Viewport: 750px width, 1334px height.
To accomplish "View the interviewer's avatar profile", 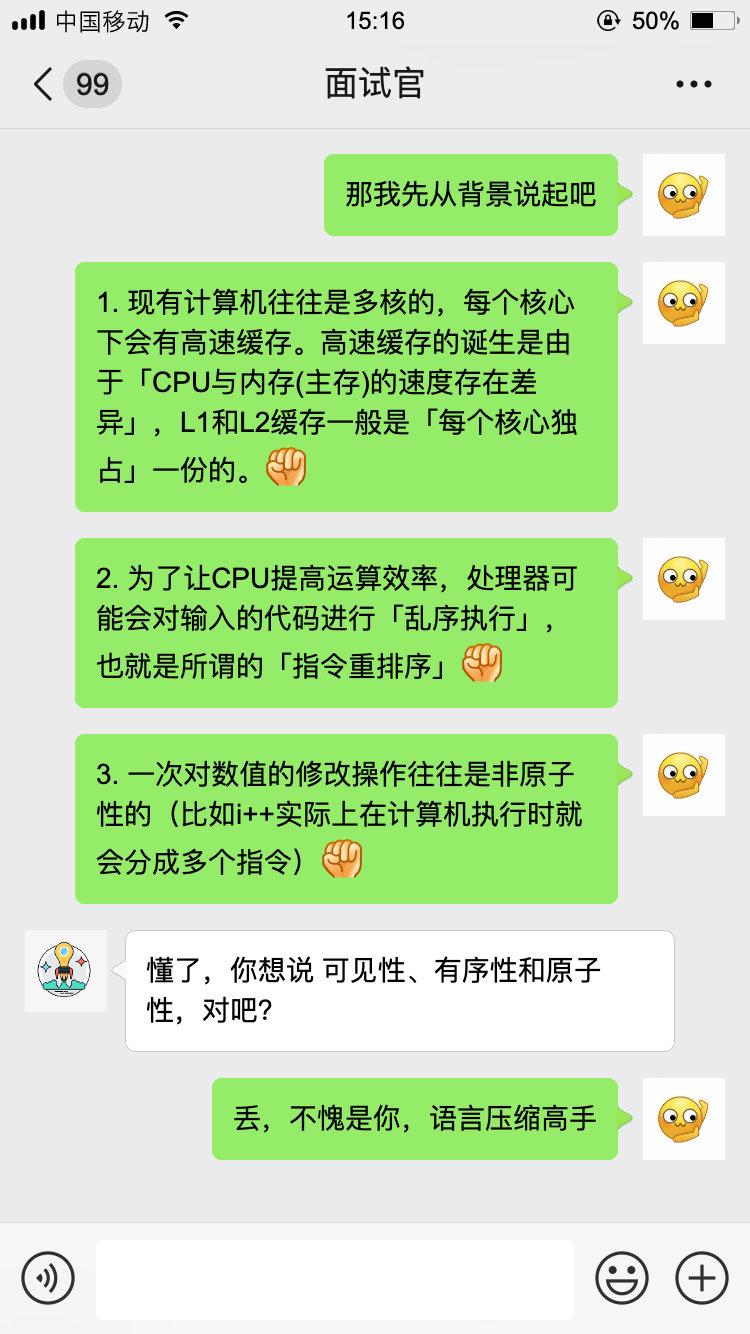I will (66, 970).
